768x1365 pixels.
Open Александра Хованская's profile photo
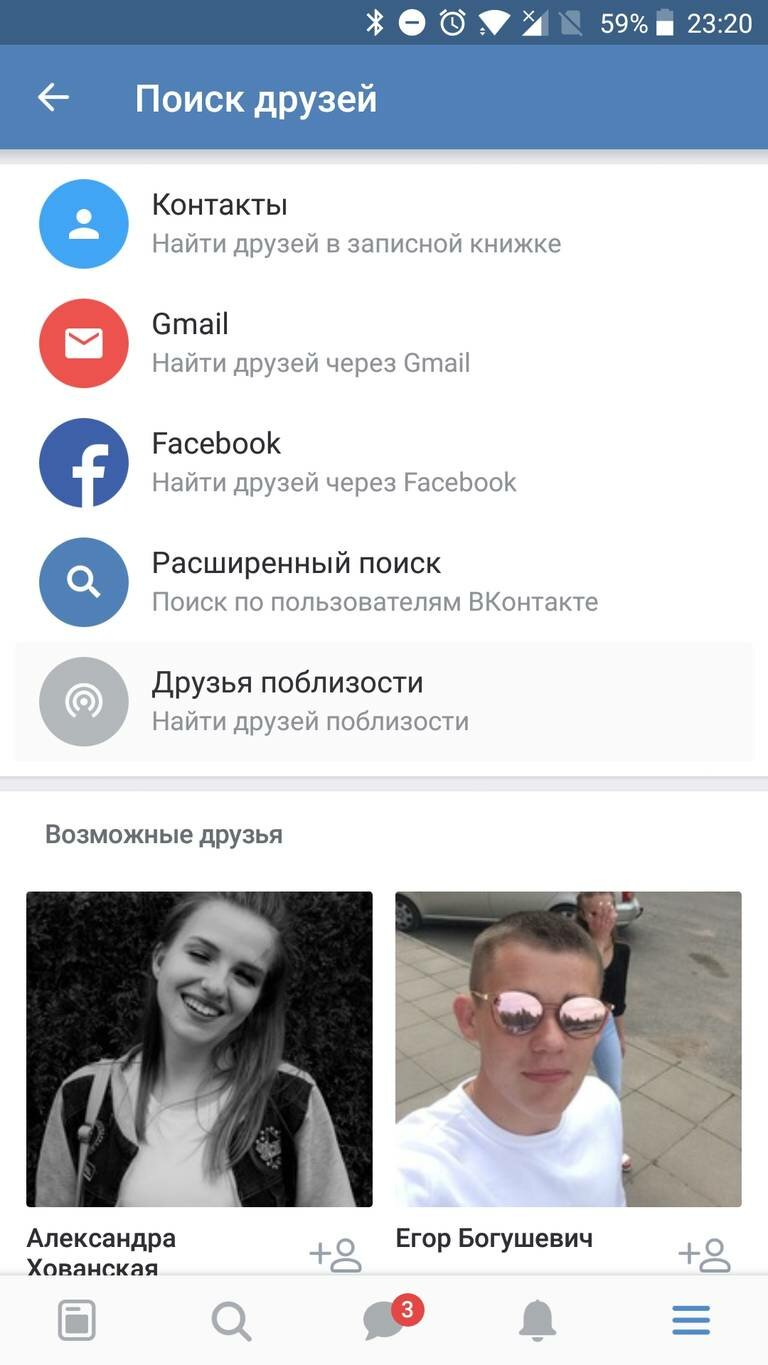(x=199, y=1049)
